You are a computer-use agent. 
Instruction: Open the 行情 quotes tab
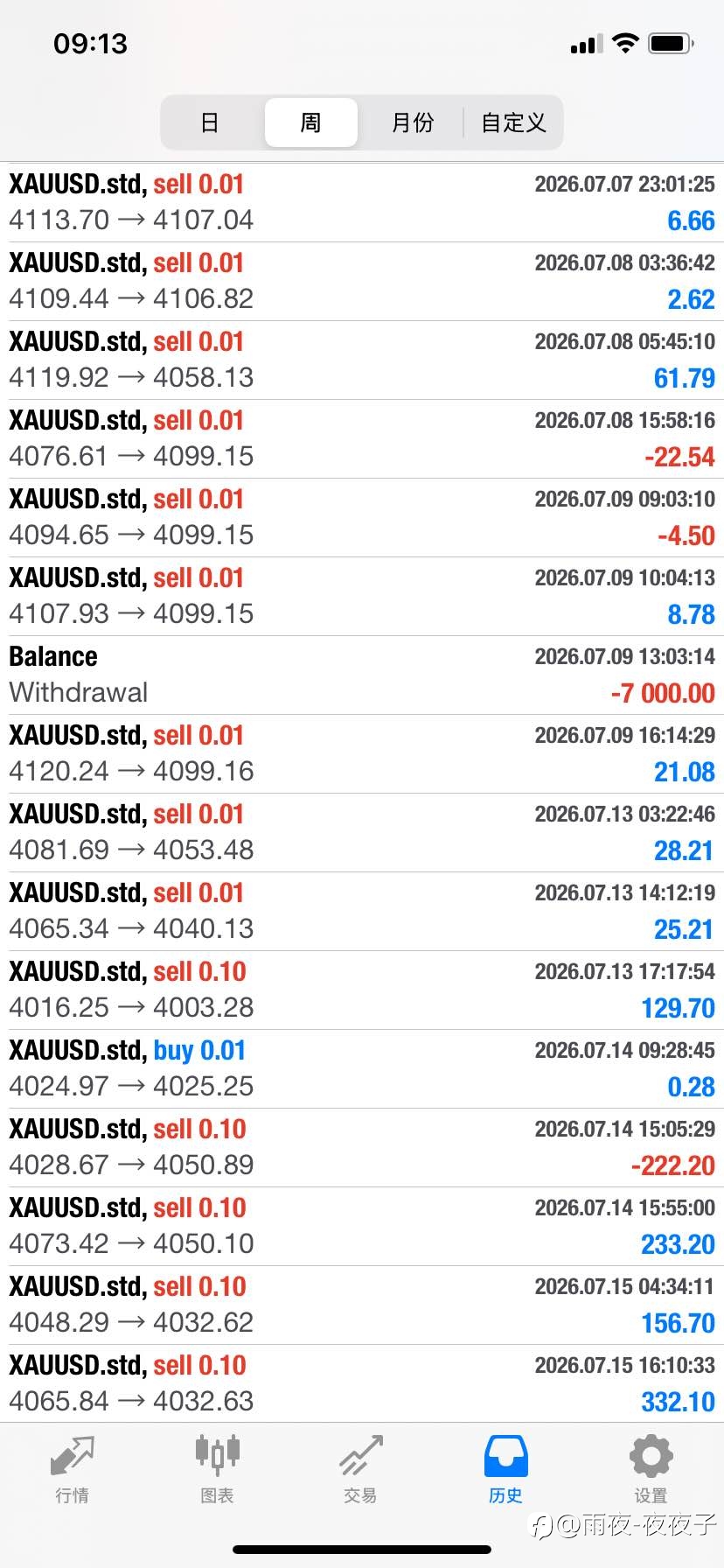pyautogui.click(x=73, y=1470)
